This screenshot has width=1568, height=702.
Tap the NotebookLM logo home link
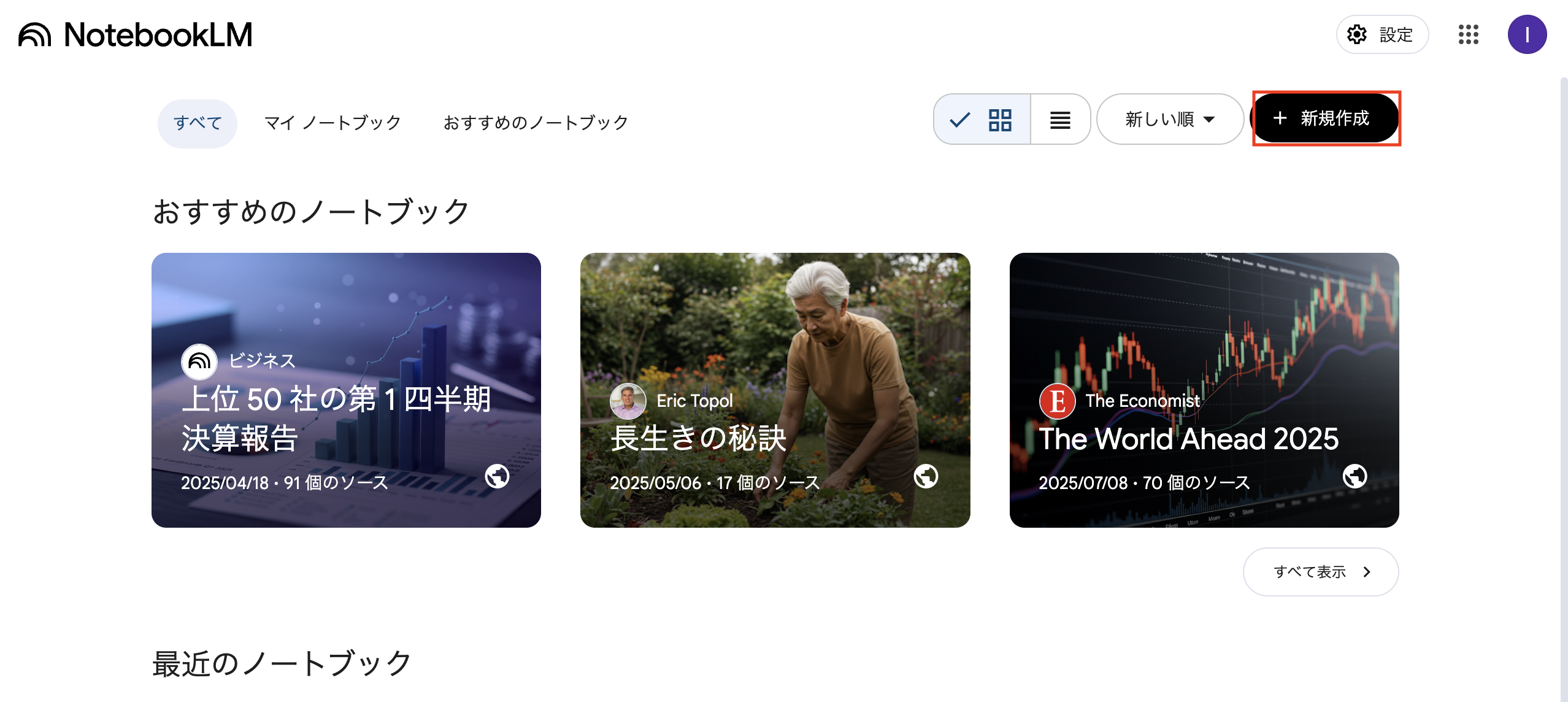click(x=136, y=34)
